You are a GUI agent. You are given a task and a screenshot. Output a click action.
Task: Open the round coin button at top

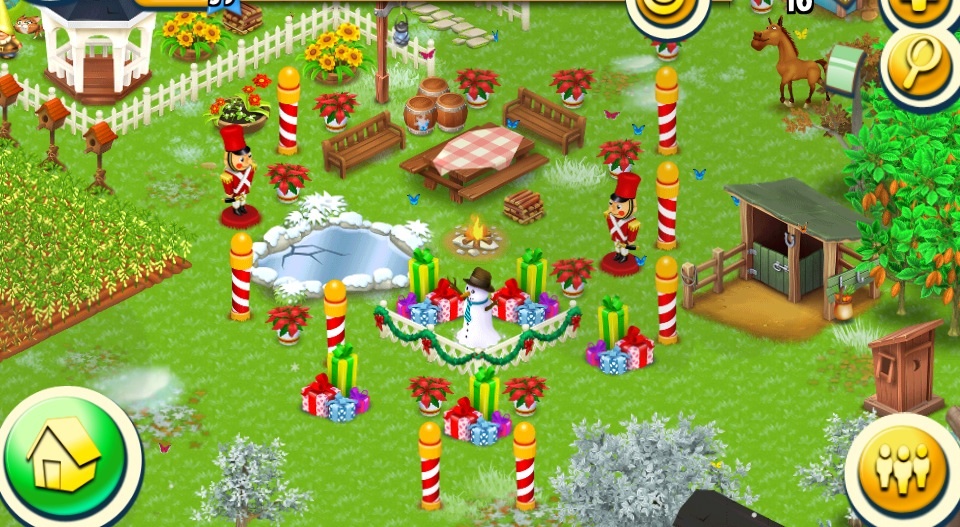(668, 10)
